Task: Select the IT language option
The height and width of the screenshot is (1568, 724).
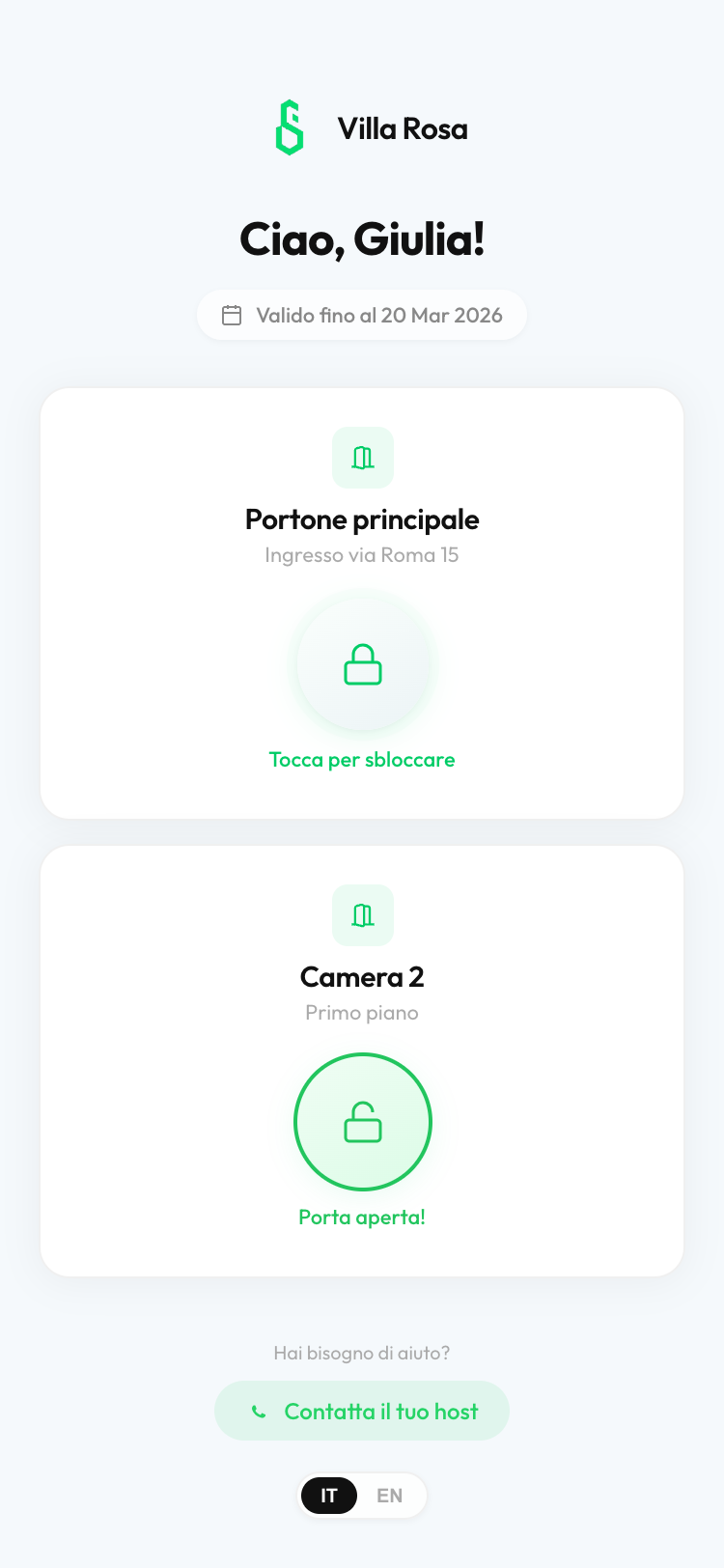Action: click(x=329, y=1496)
